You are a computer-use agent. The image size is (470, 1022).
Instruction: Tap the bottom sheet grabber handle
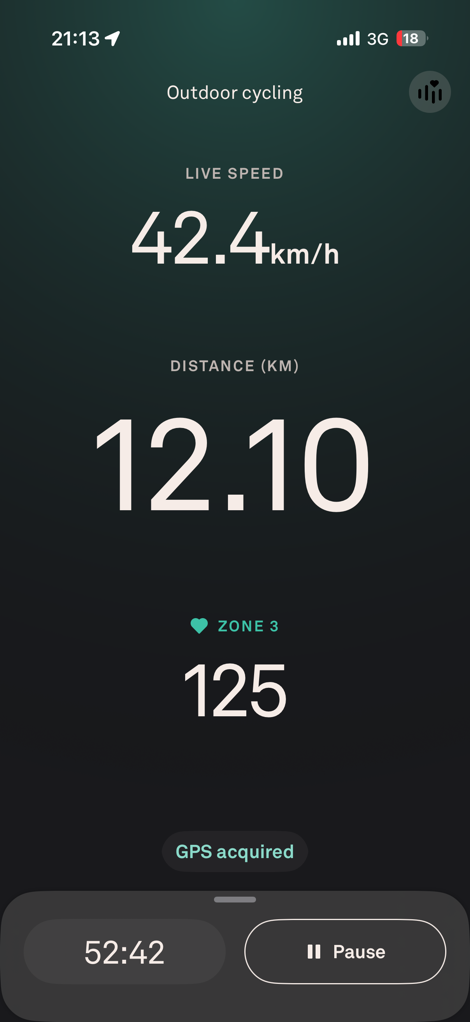(235, 899)
